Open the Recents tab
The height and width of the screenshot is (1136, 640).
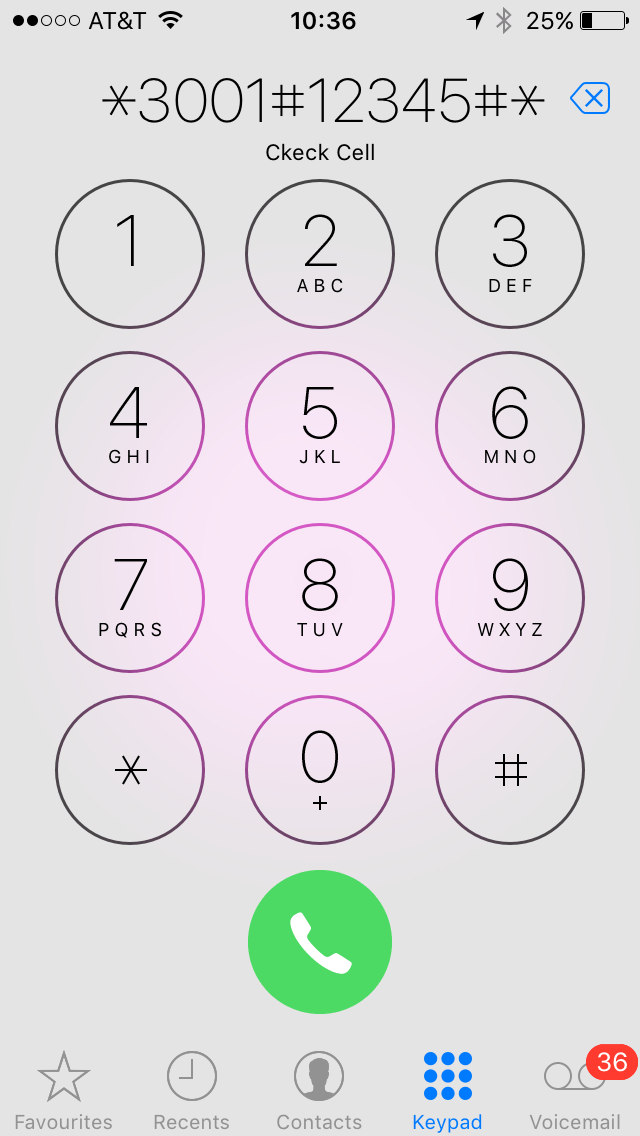pos(191,1090)
